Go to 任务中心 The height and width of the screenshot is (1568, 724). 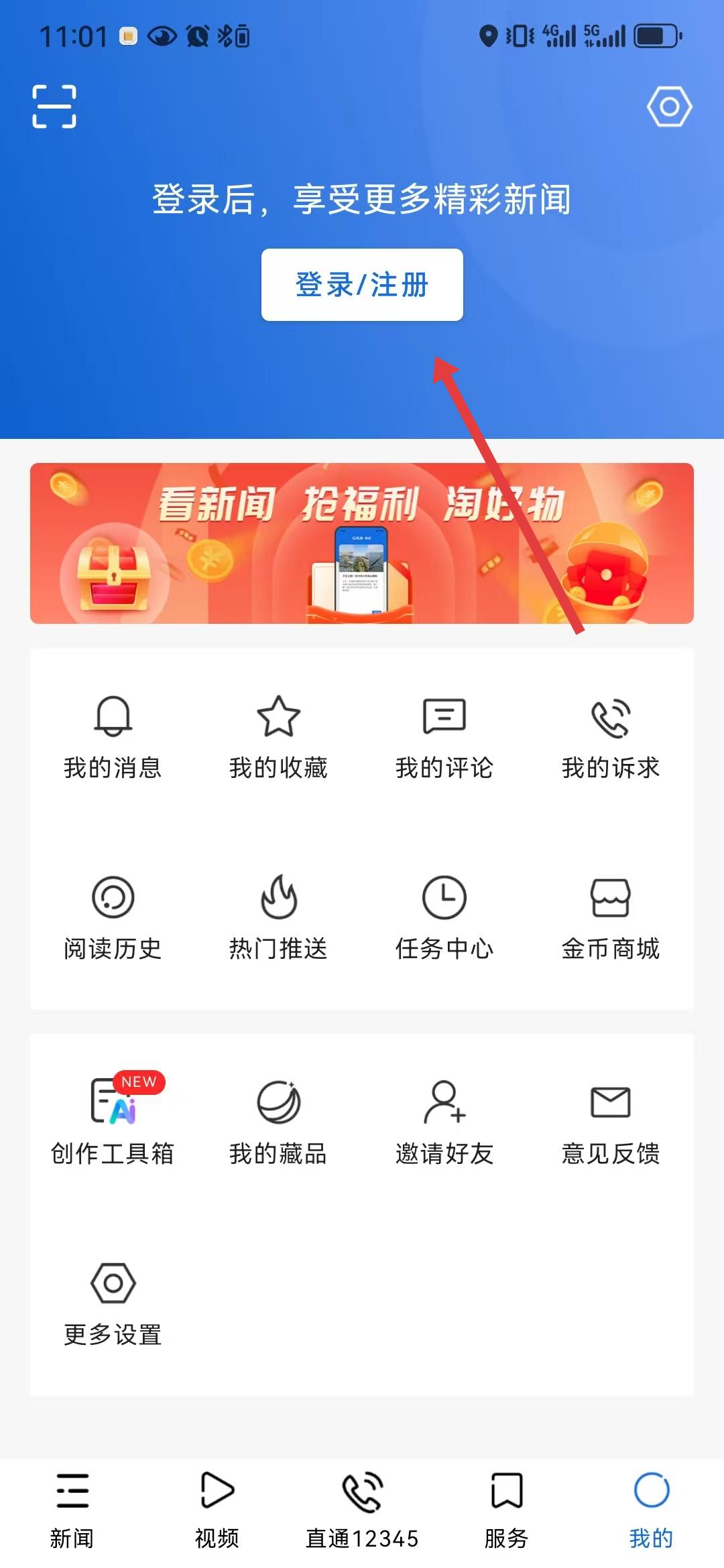click(444, 918)
